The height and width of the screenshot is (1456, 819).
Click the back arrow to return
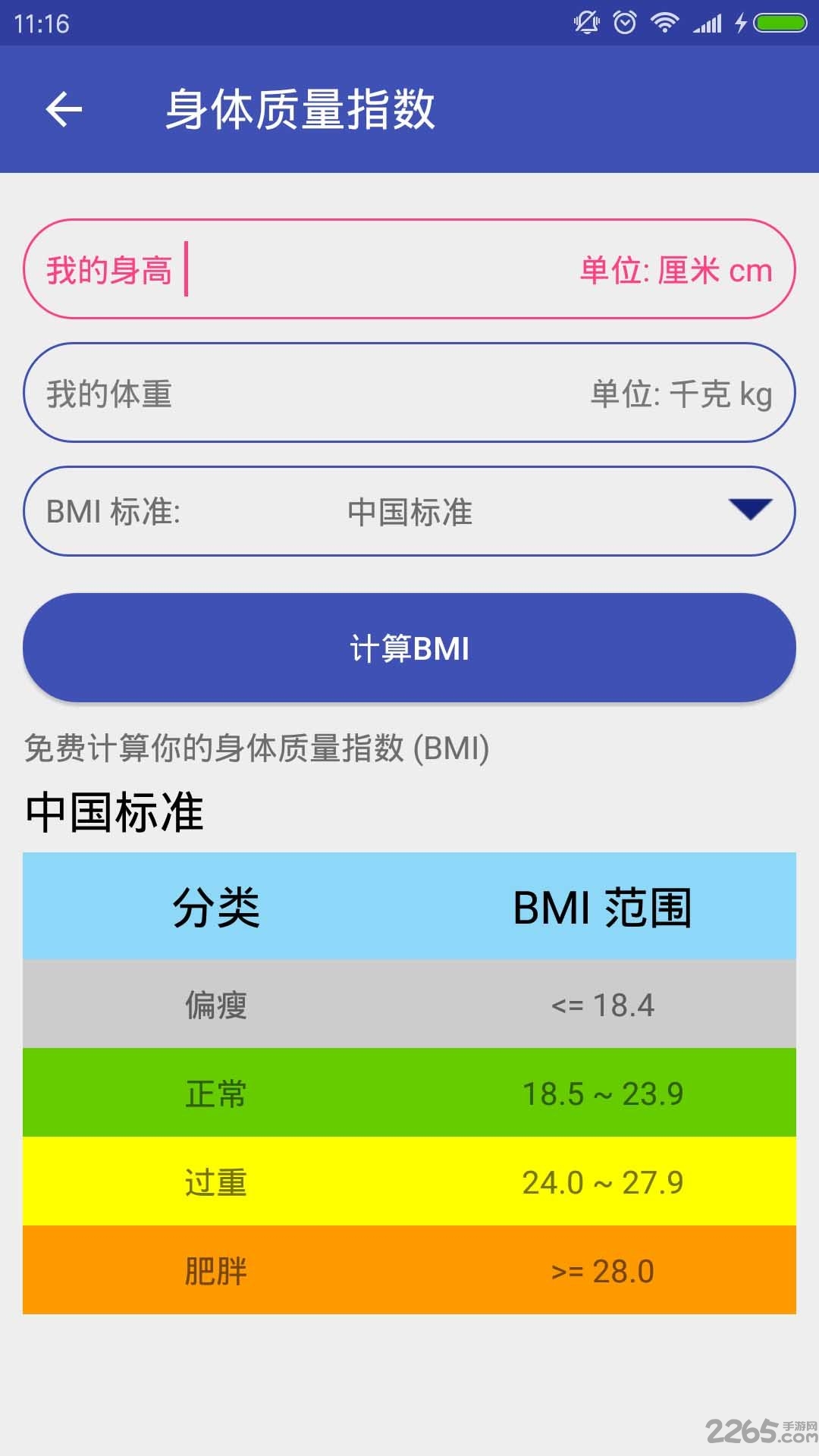point(64,110)
